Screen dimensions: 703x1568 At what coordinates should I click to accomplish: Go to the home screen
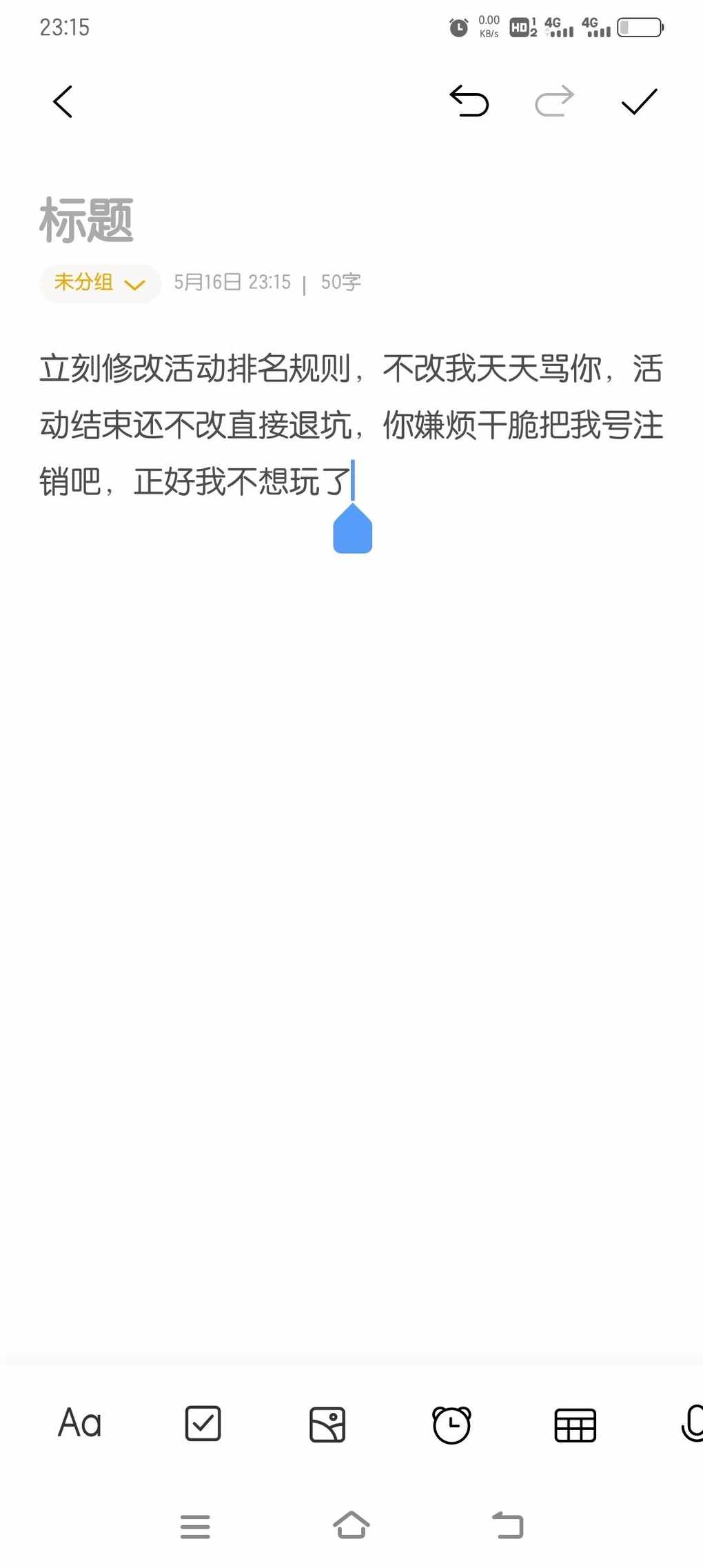[351, 1525]
